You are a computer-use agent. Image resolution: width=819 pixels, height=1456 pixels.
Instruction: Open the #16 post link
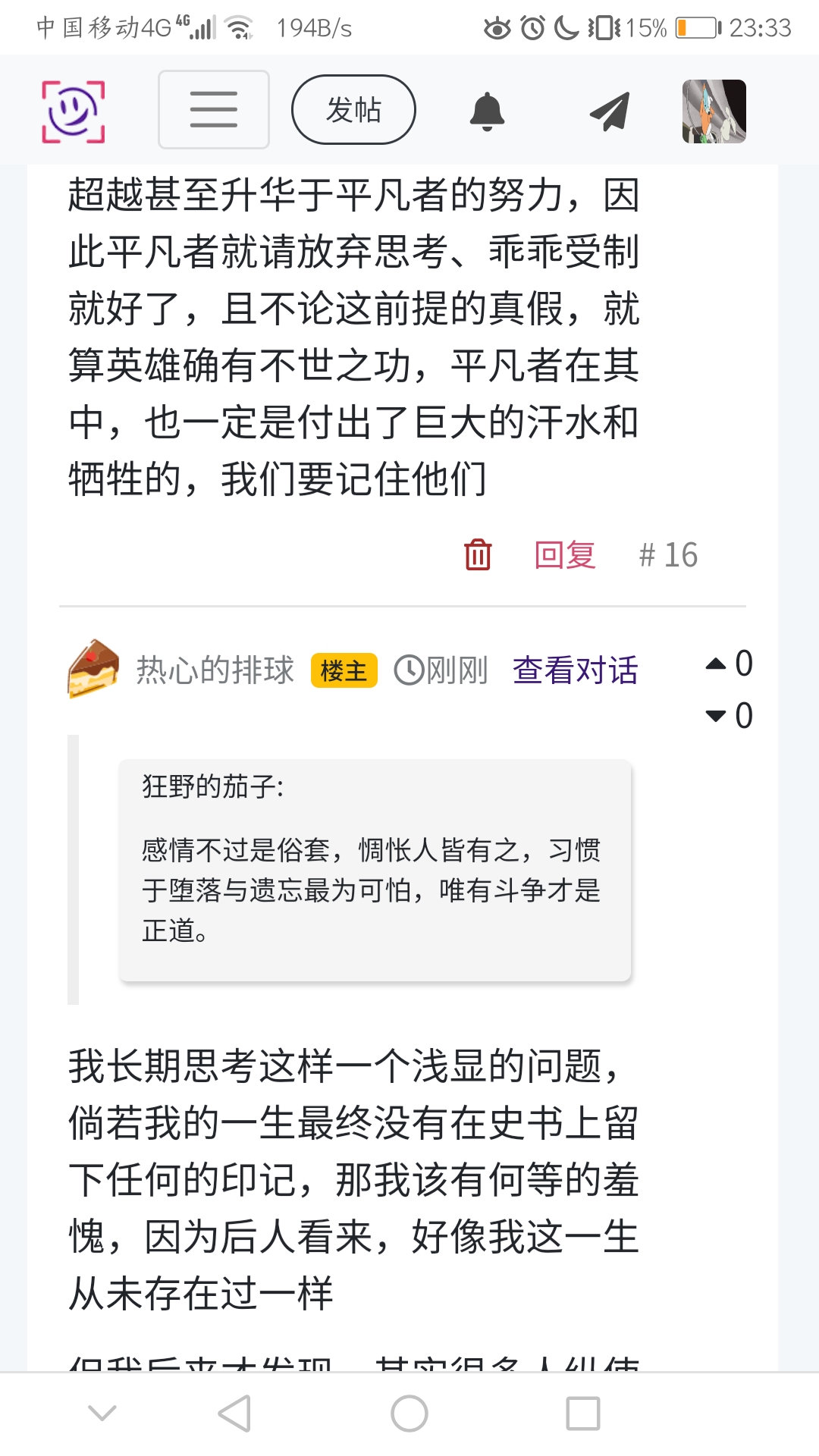point(667,554)
